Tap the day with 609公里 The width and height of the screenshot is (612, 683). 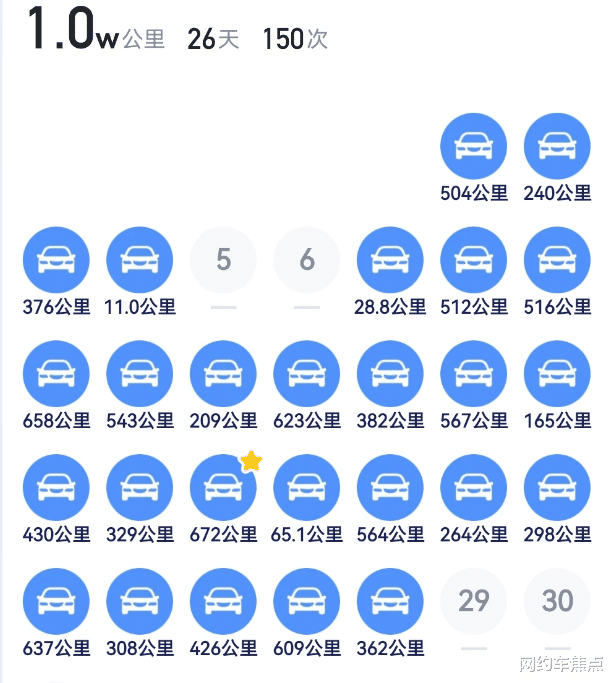tap(307, 601)
